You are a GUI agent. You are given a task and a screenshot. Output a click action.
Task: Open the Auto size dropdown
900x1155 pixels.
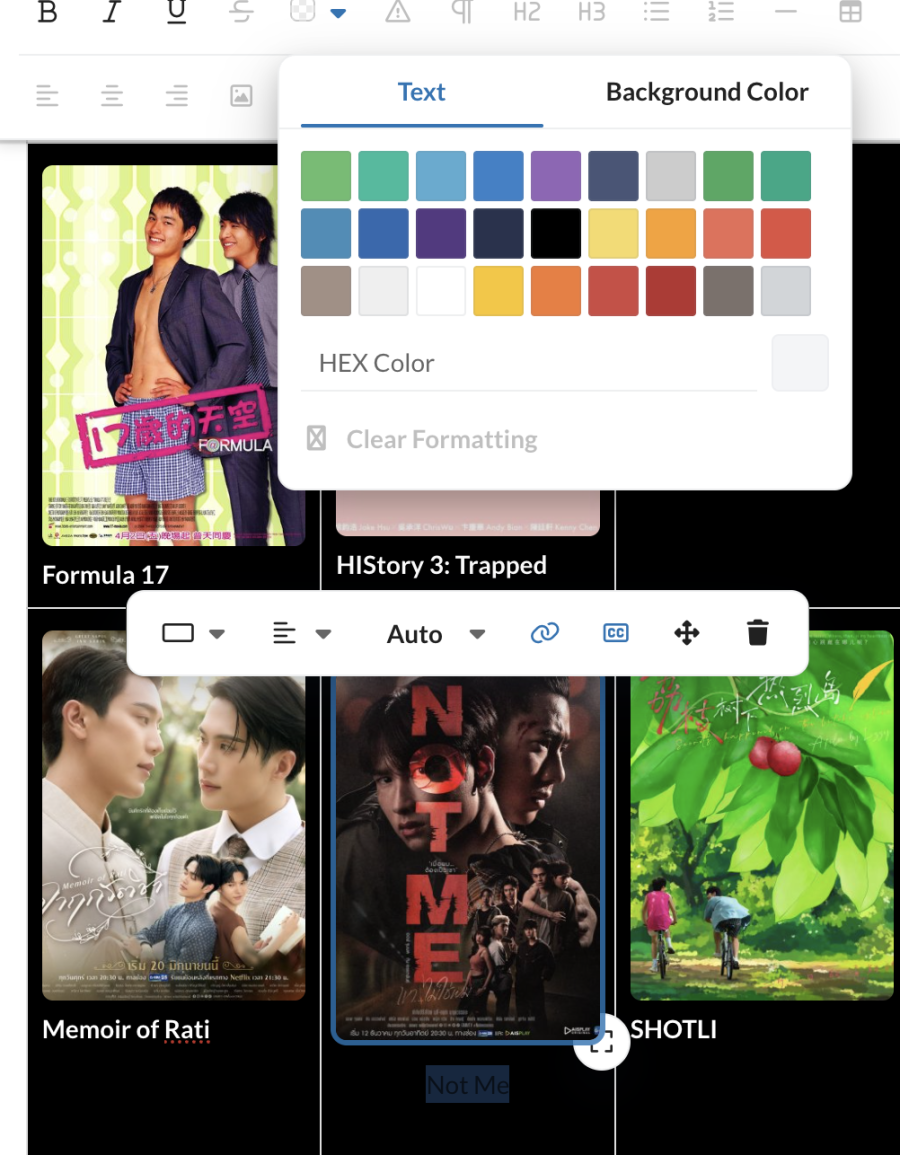pos(435,634)
